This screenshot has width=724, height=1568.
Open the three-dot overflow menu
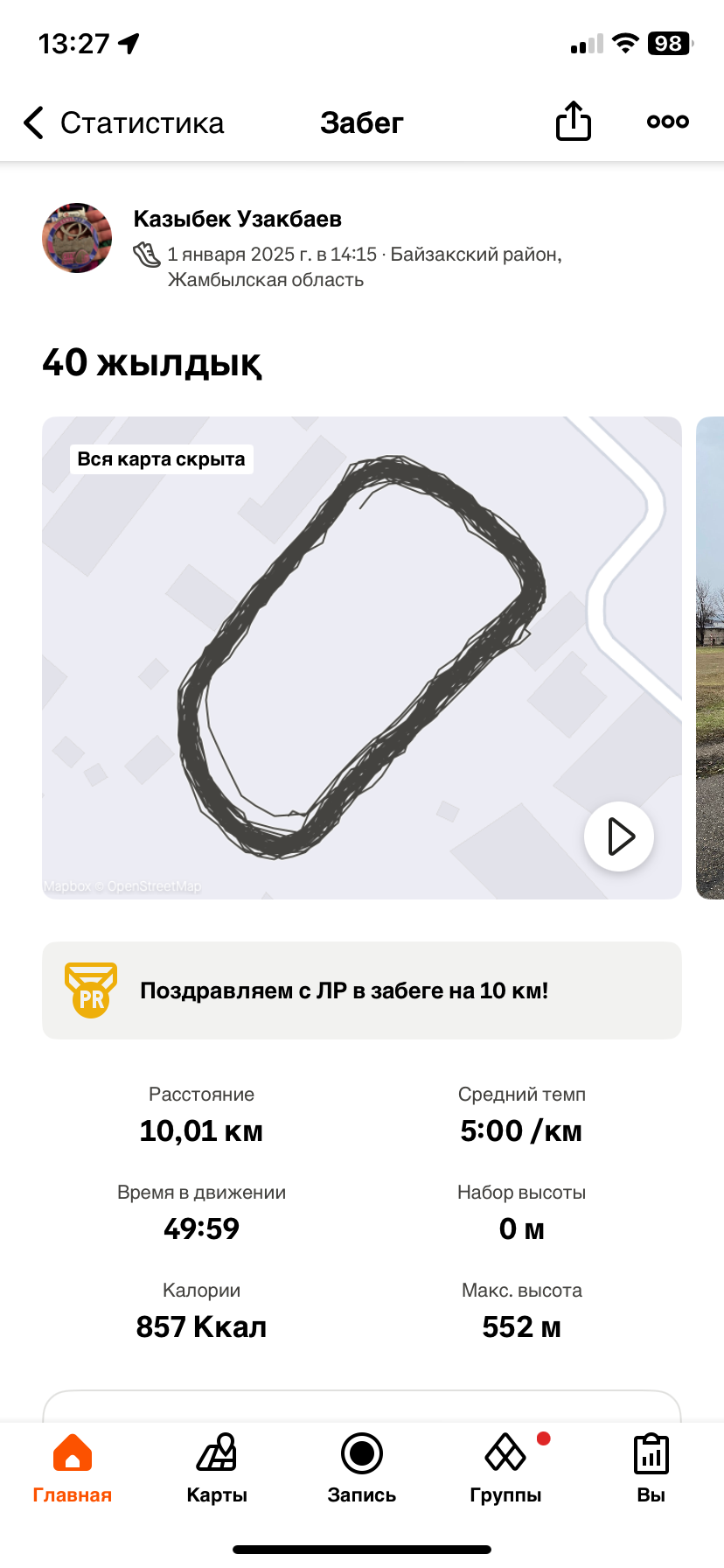pos(667,122)
